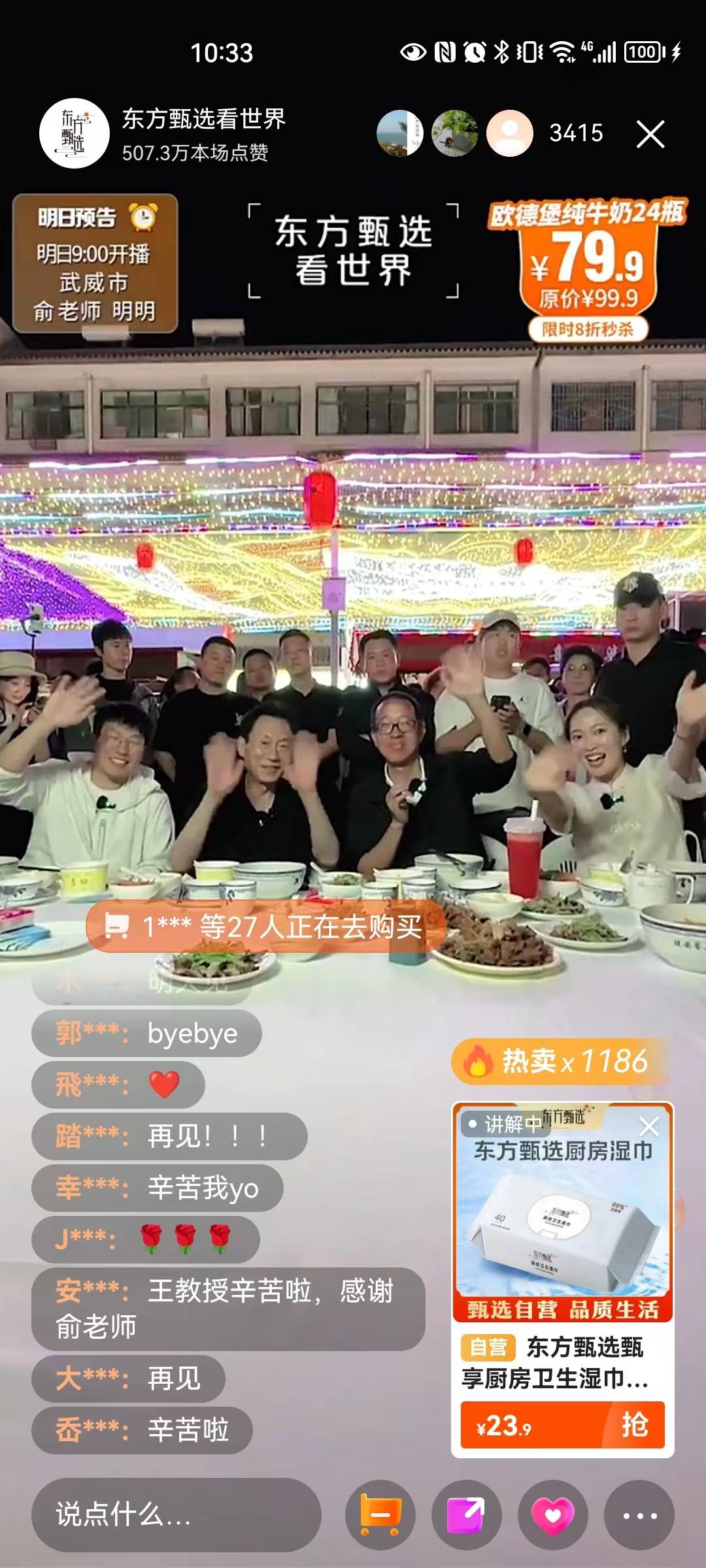Open the 热卖 x1186 hot-selling badge

click(560, 1061)
